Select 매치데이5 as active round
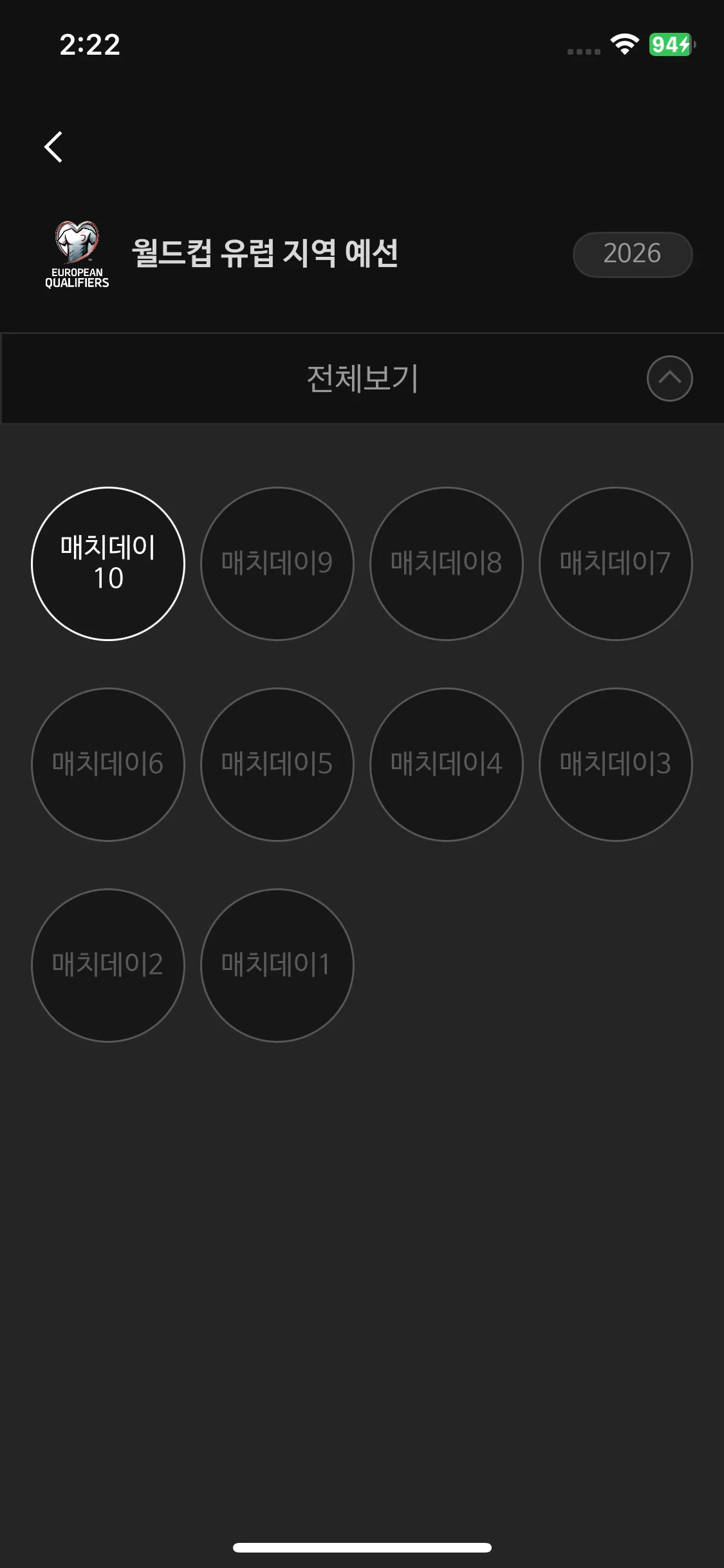 pyautogui.click(x=277, y=764)
